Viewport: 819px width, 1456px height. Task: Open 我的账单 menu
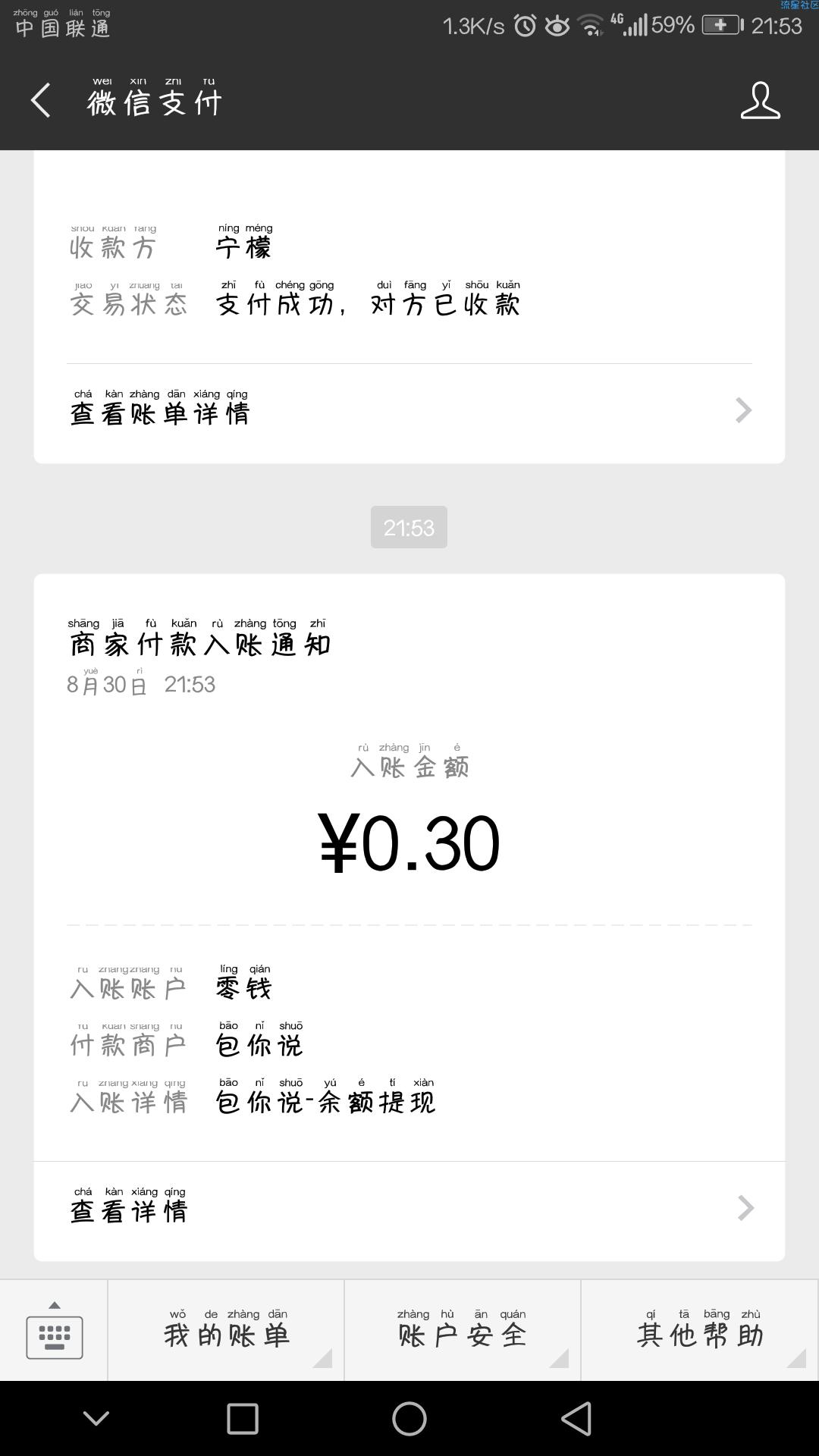click(226, 1331)
